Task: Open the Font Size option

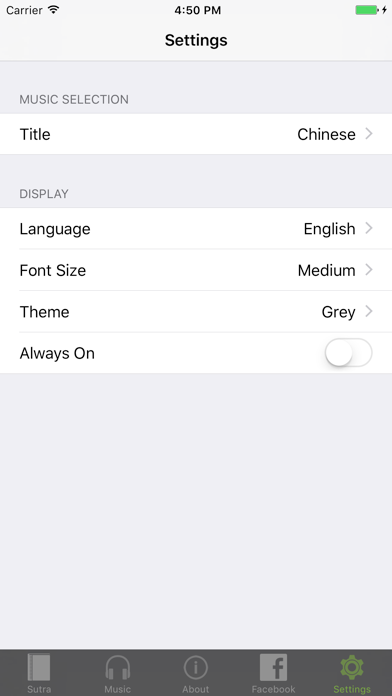Action: pyautogui.click(x=196, y=270)
